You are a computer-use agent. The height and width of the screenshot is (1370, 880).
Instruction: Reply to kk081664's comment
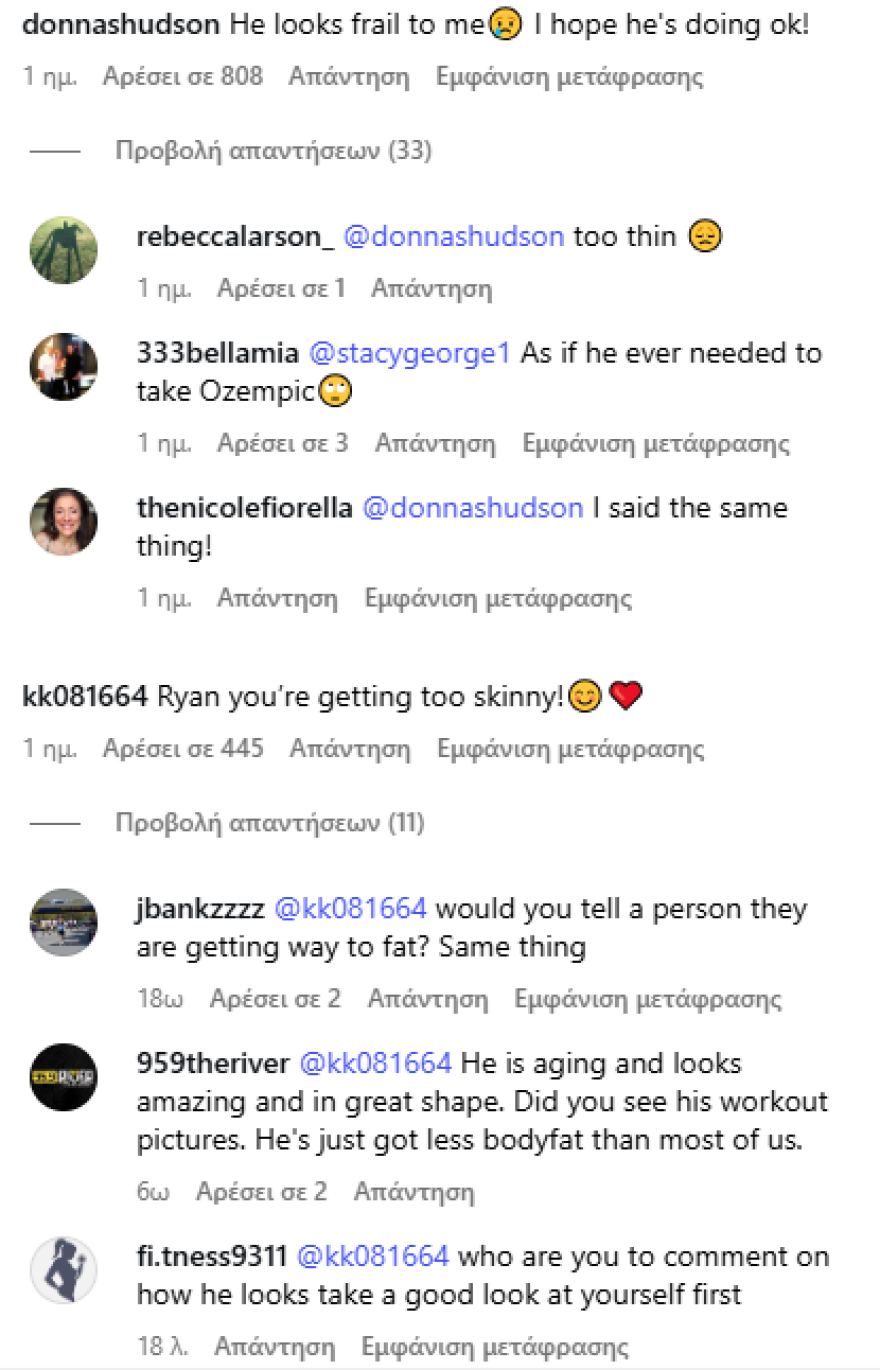point(350,748)
